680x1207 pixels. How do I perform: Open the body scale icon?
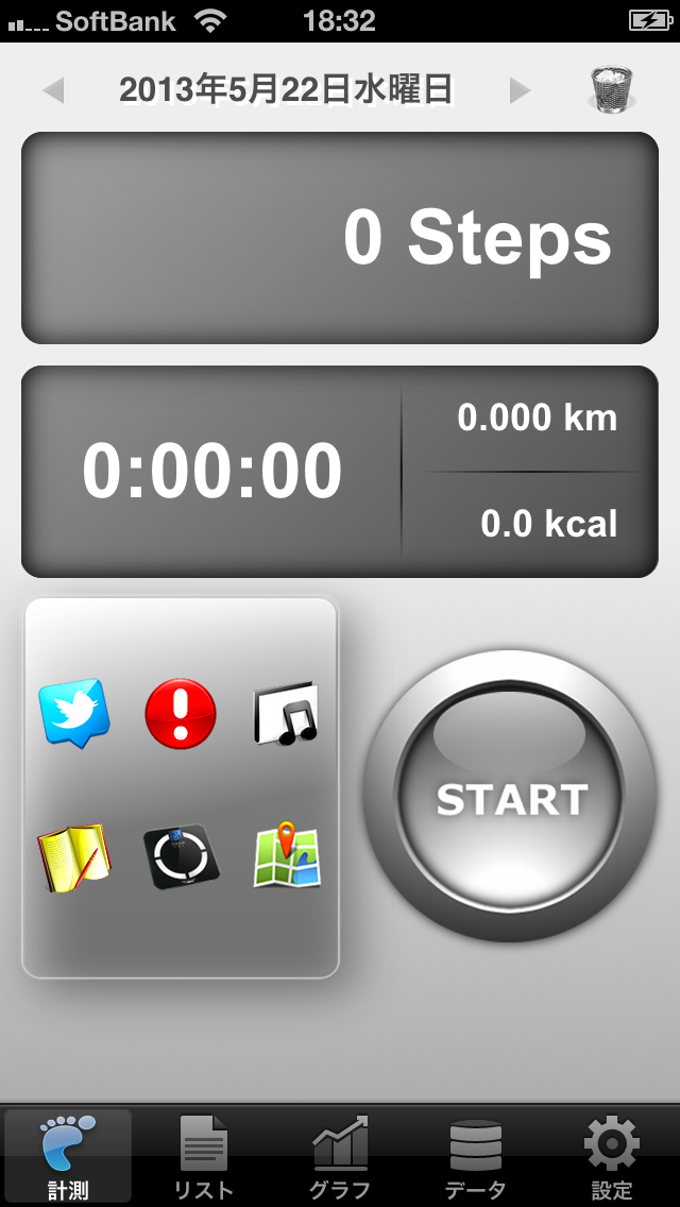click(181, 856)
